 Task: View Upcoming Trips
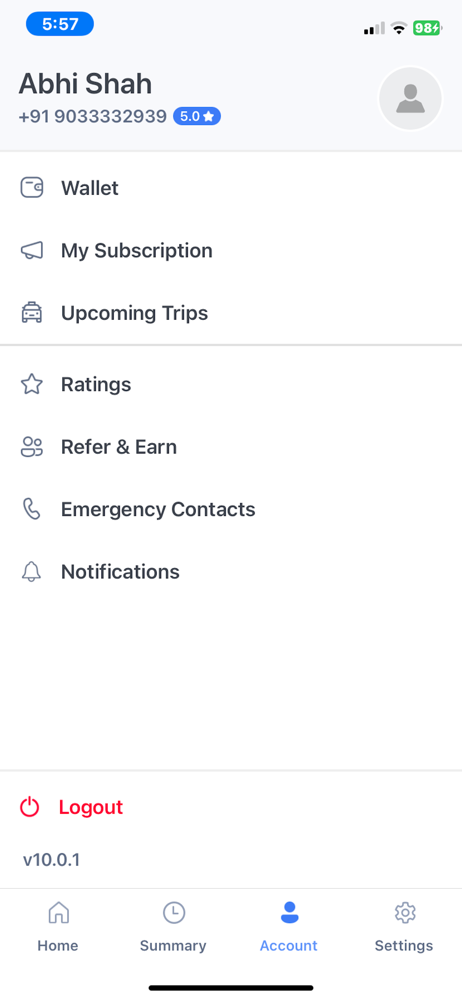[x=231, y=313]
